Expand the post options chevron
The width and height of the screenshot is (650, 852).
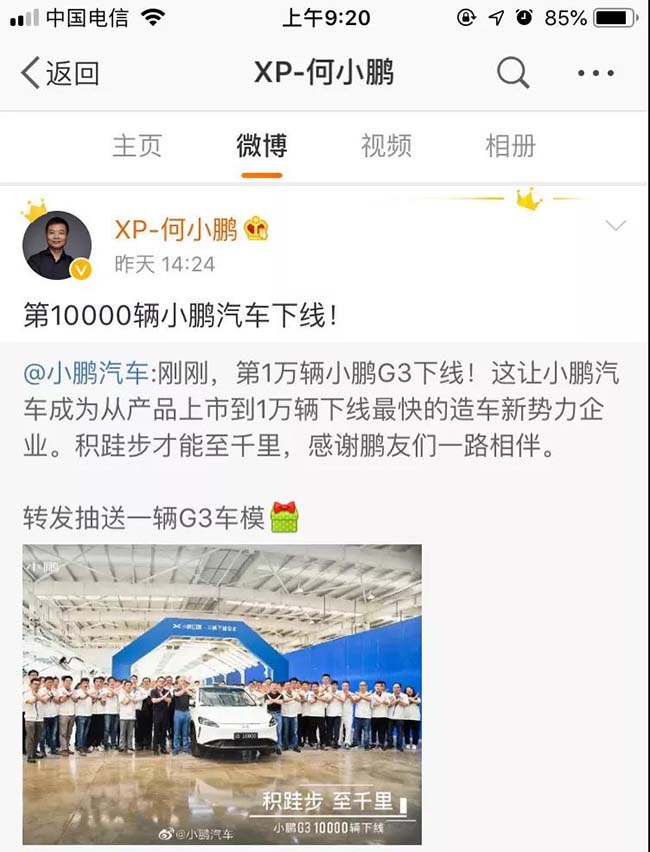coord(616,226)
